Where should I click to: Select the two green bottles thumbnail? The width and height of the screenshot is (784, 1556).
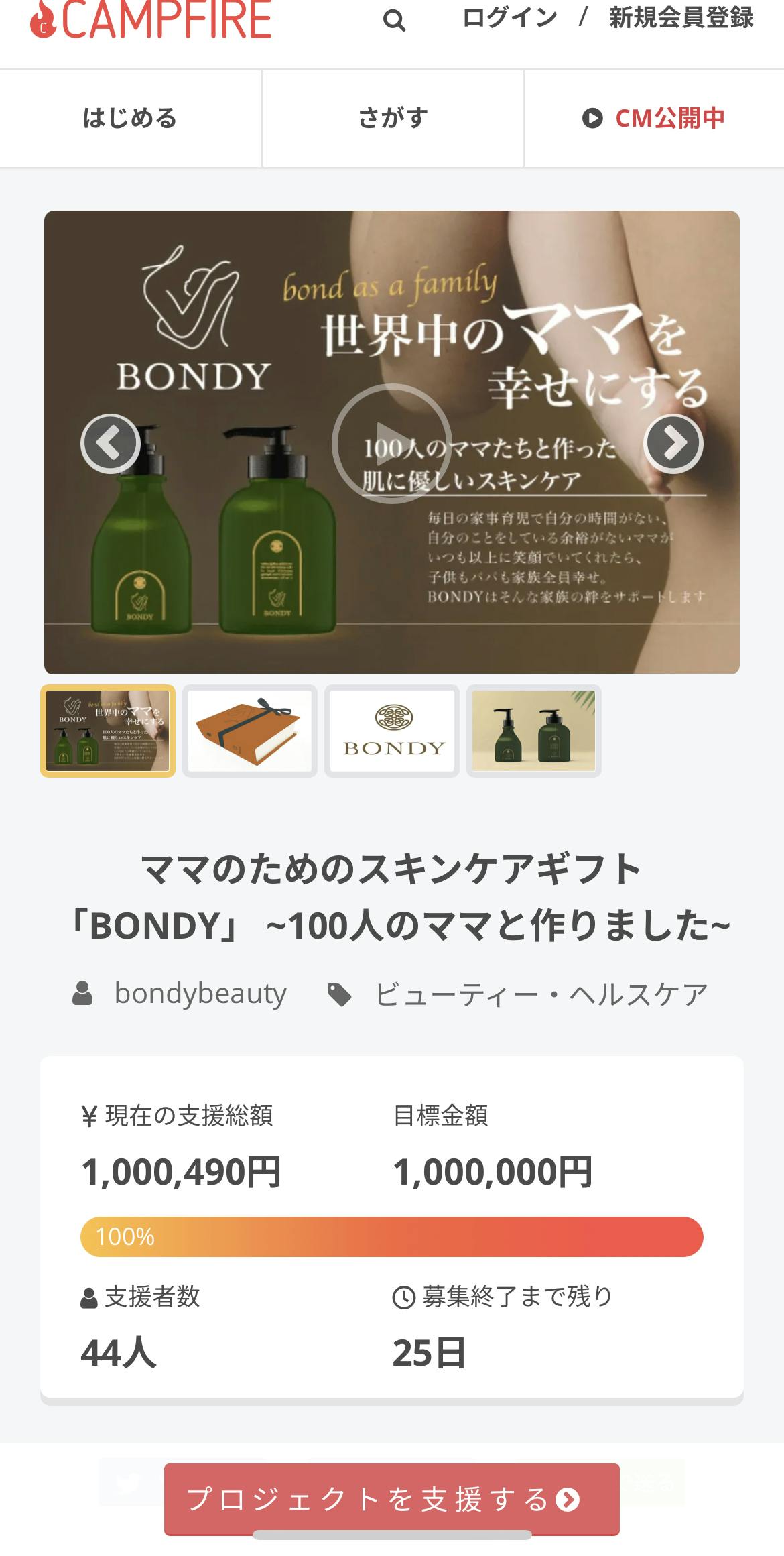(534, 731)
